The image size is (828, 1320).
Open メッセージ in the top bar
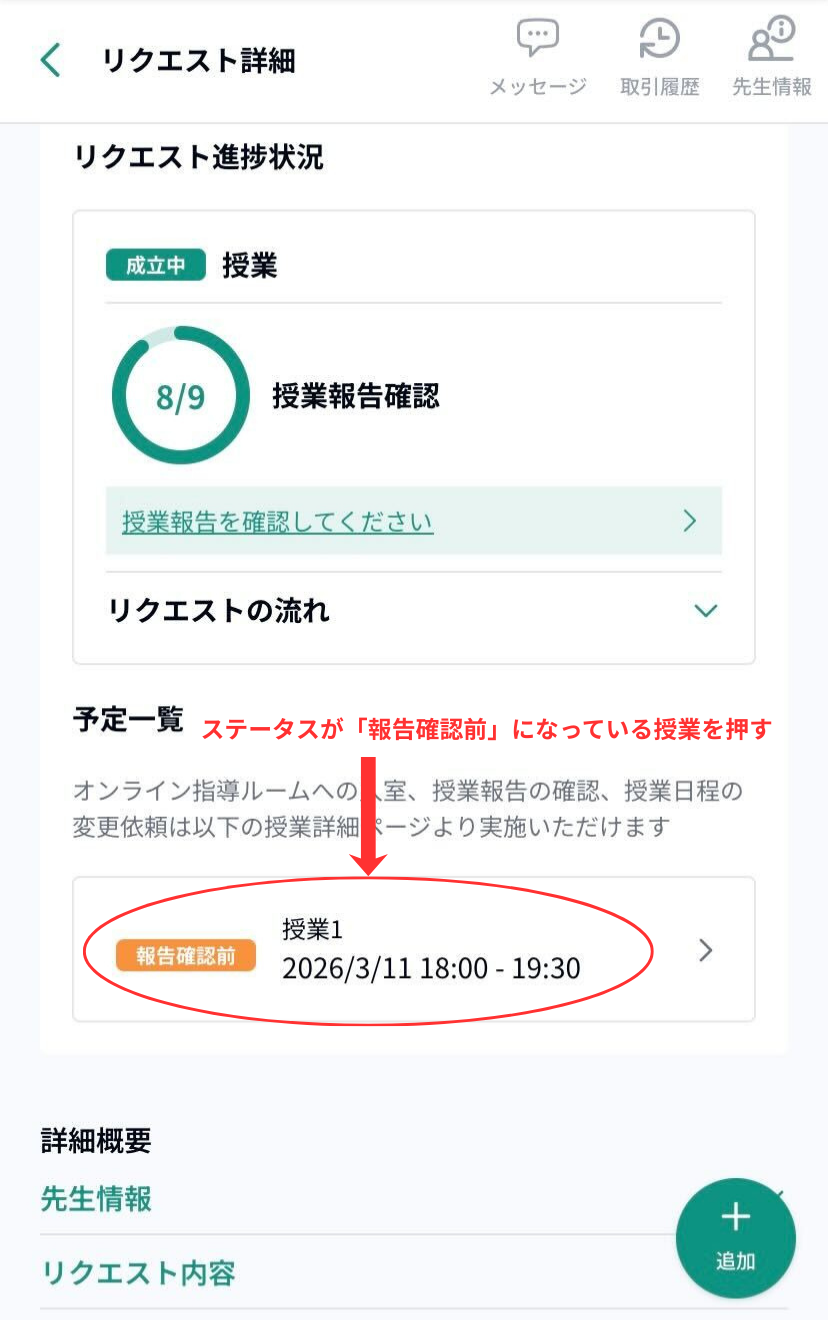point(538,58)
